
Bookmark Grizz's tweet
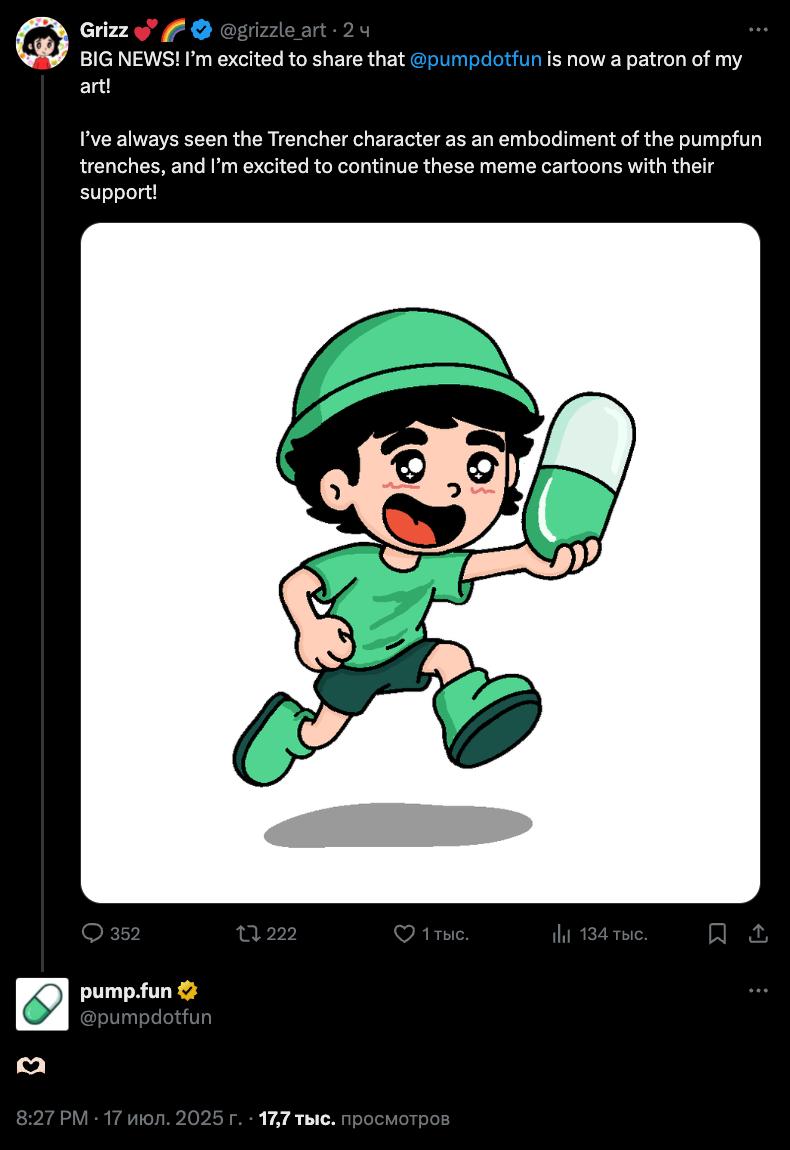click(717, 933)
